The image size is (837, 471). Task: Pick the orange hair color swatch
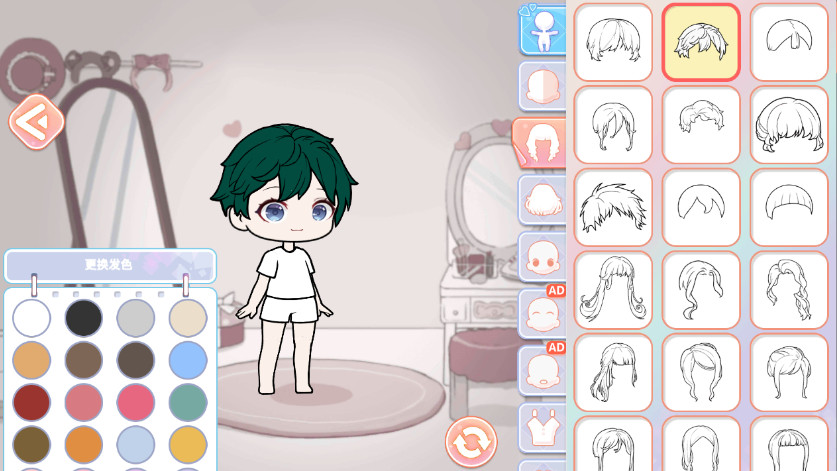[84, 444]
